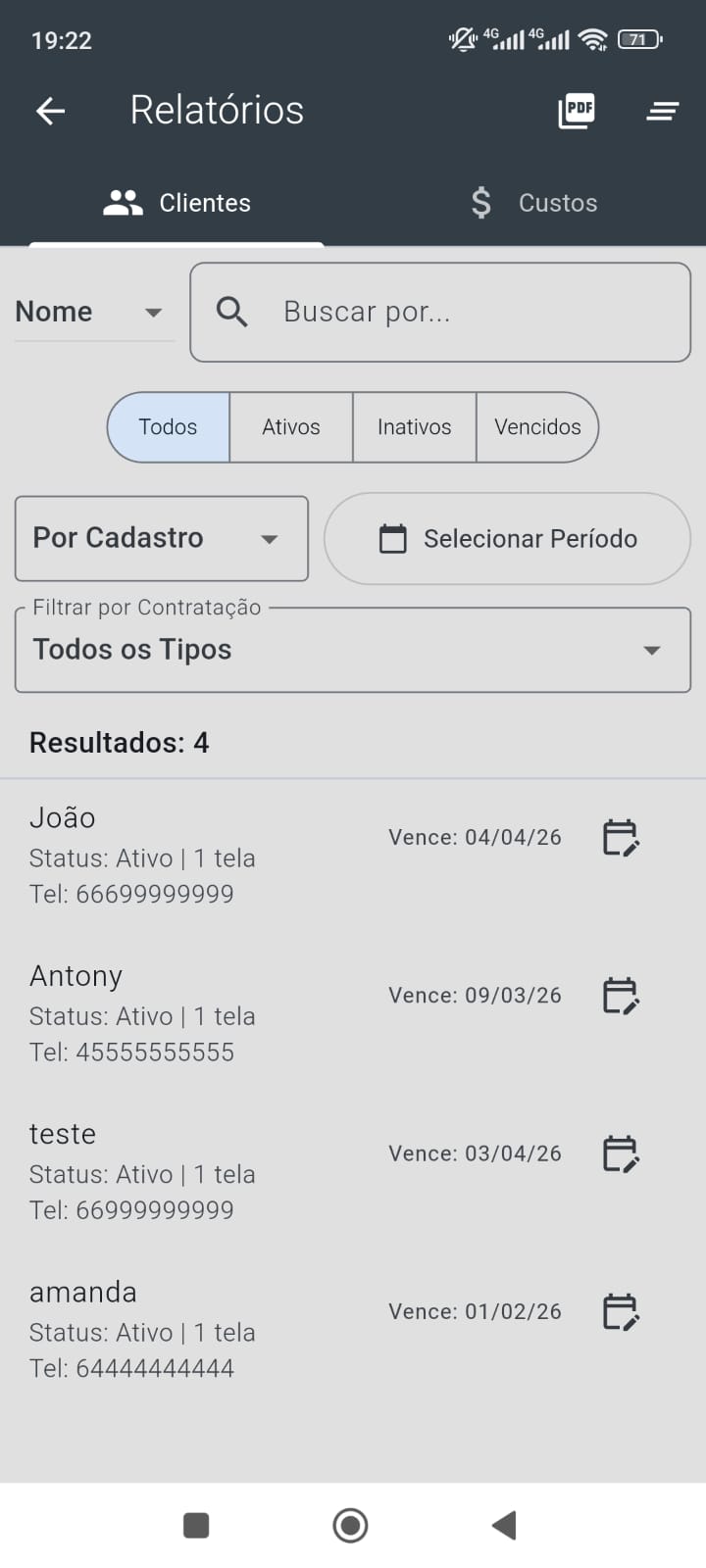Edit João's due date calendar icon
This screenshot has height=1568, width=706.
pyautogui.click(x=620, y=838)
